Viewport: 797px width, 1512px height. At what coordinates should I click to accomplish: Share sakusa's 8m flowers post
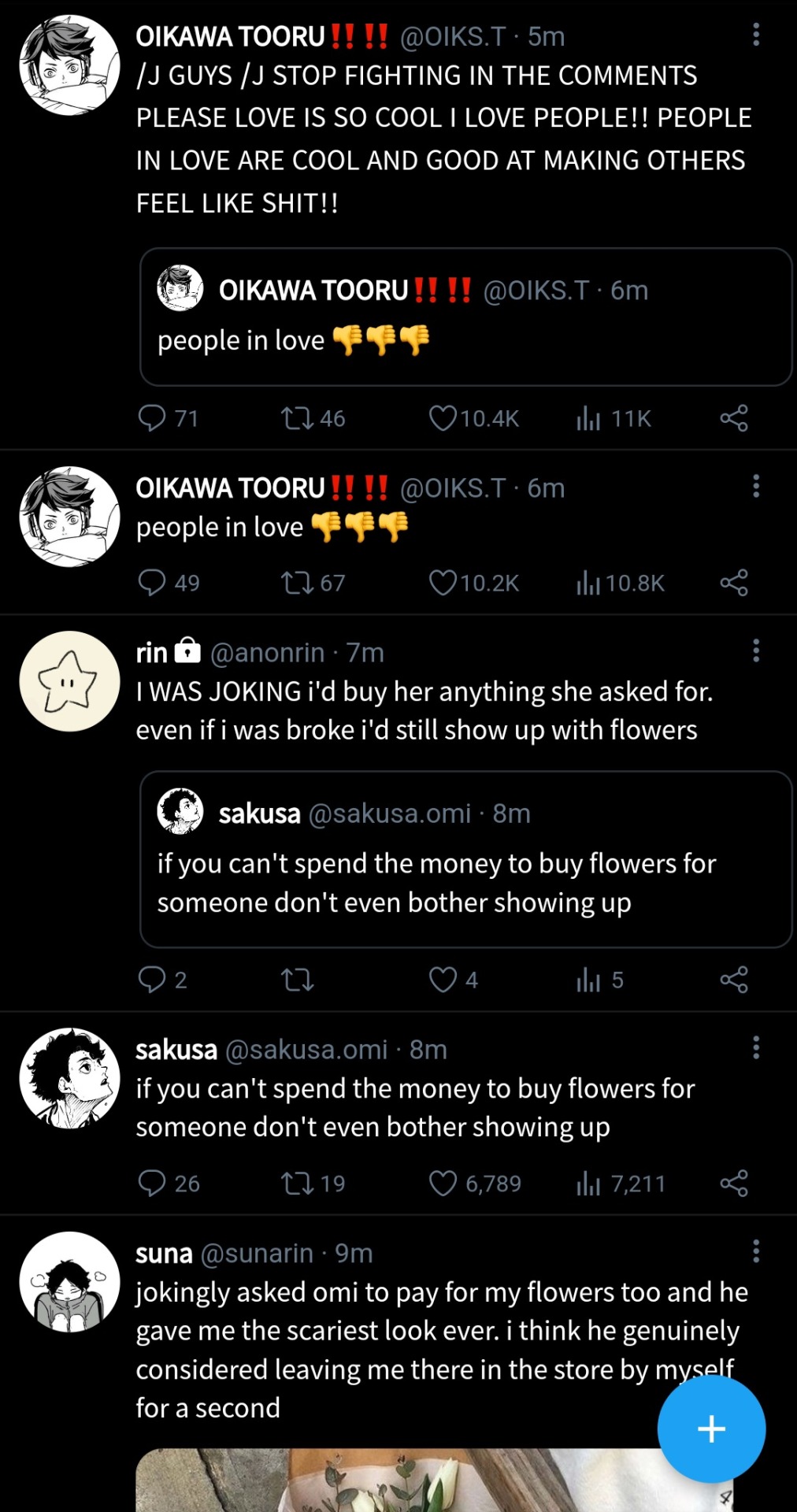733,1183
